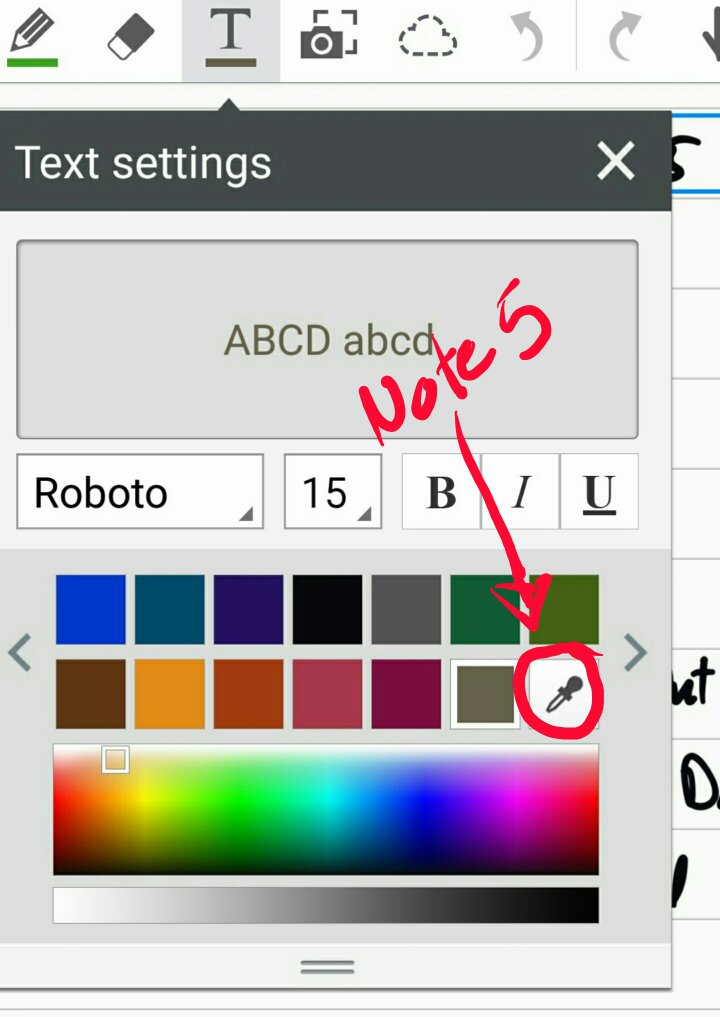Show the previous color palette page
This screenshot has width=720, height=1017.
[x=20, y=652]
